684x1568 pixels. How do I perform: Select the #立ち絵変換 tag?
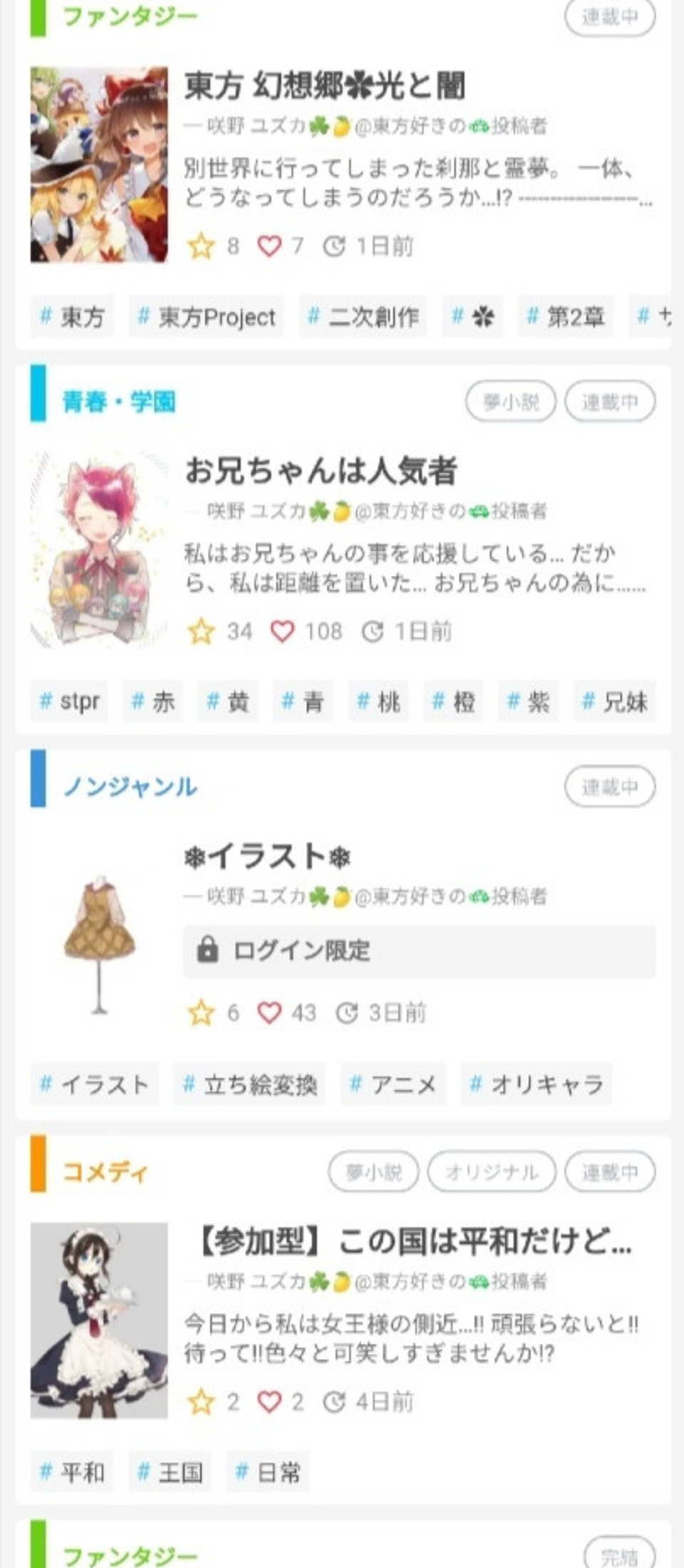(250, 1085)
